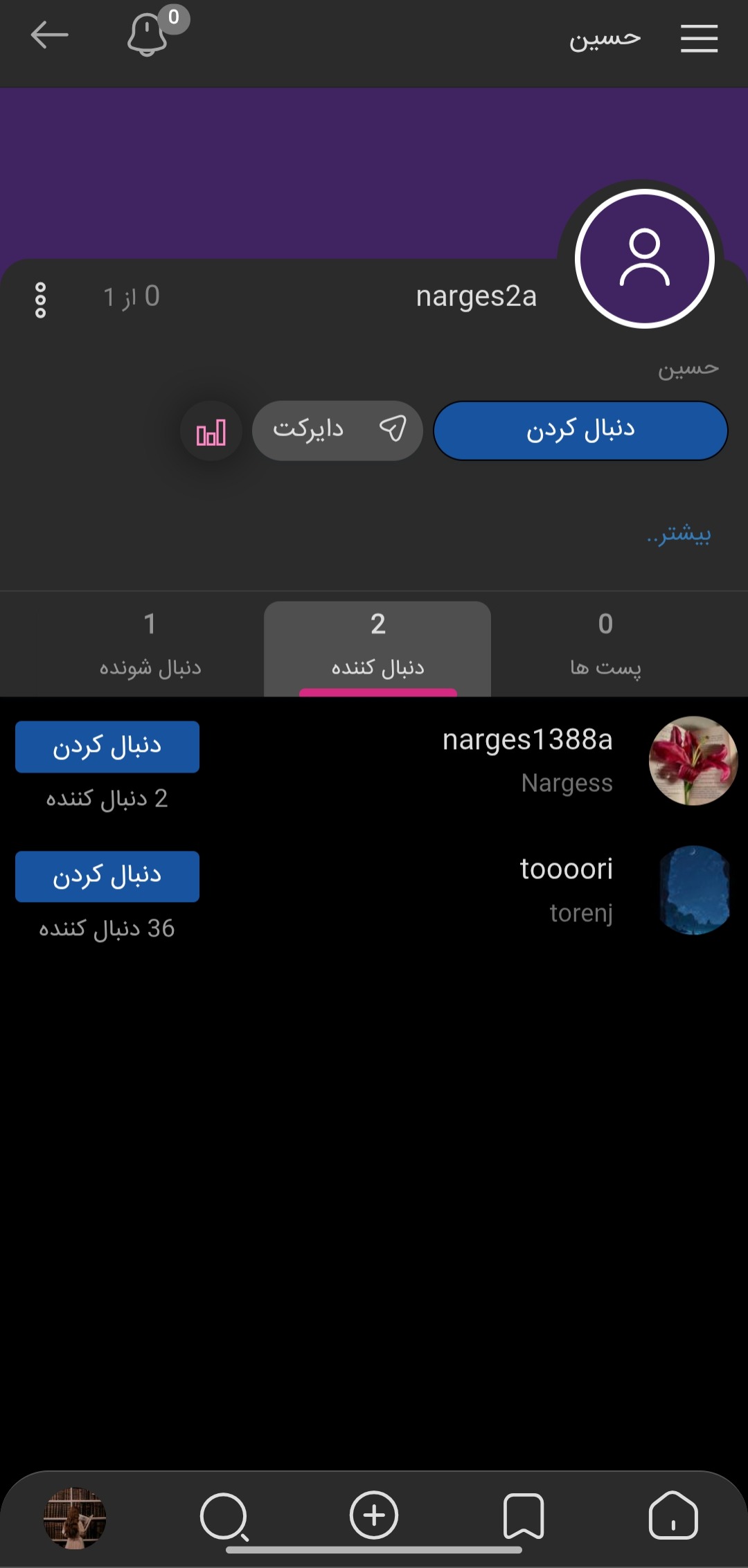
Task: Follow narges2a with the large blue button
Action: (580, 431)
